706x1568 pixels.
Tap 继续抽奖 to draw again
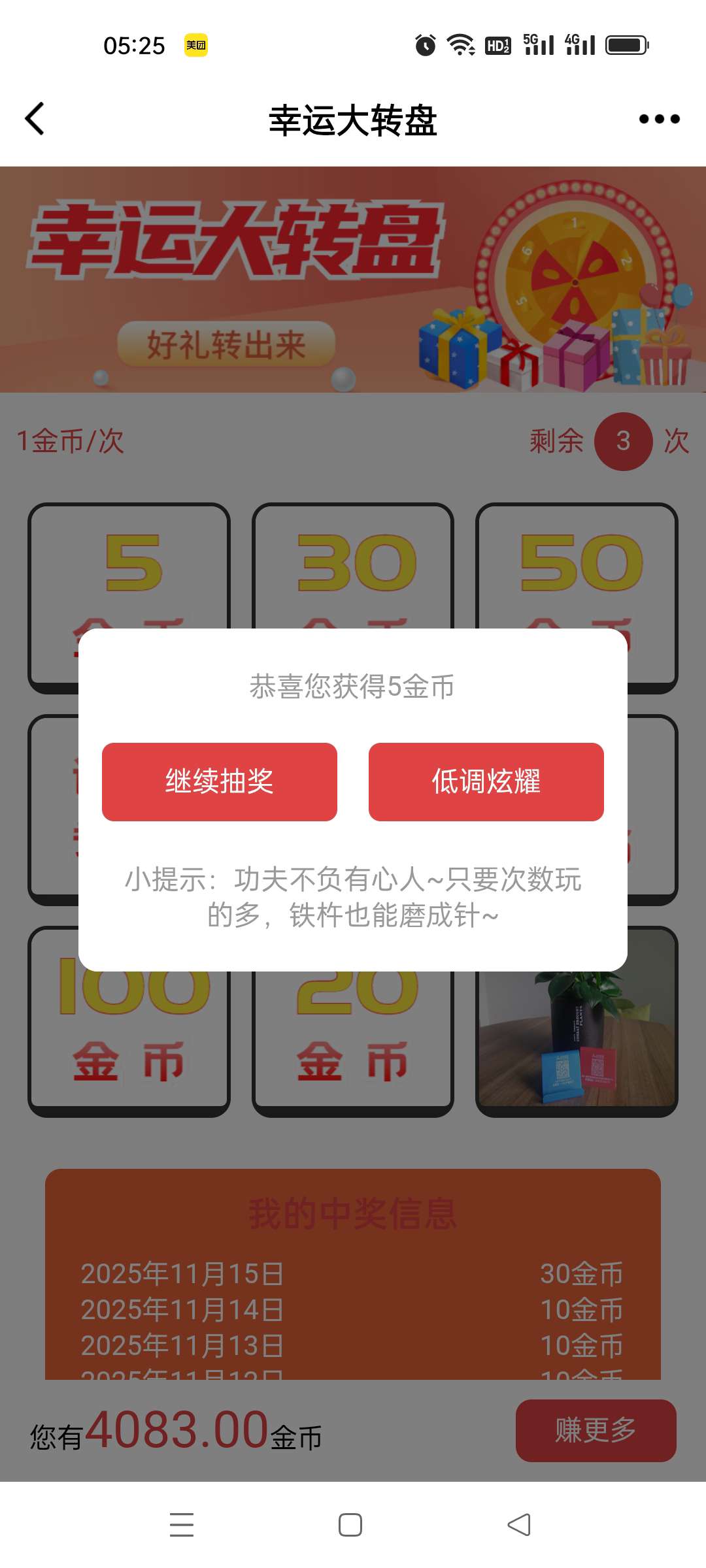[x=220, y=781]
